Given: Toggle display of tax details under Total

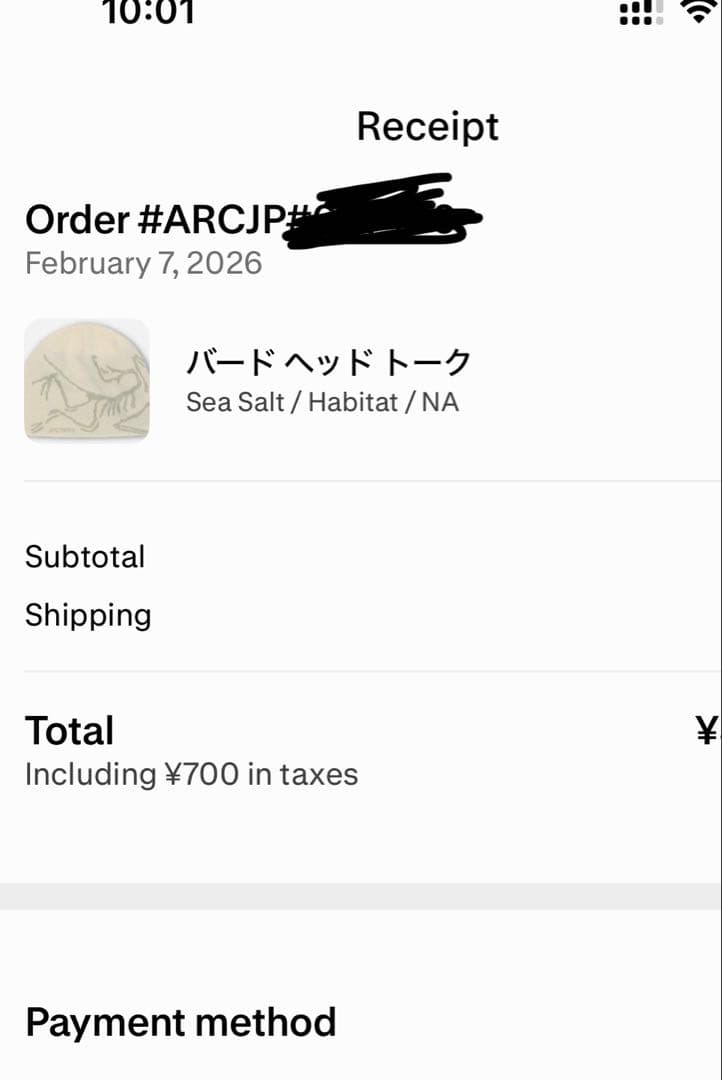Looking at the screenshot, I should point(192,773).
